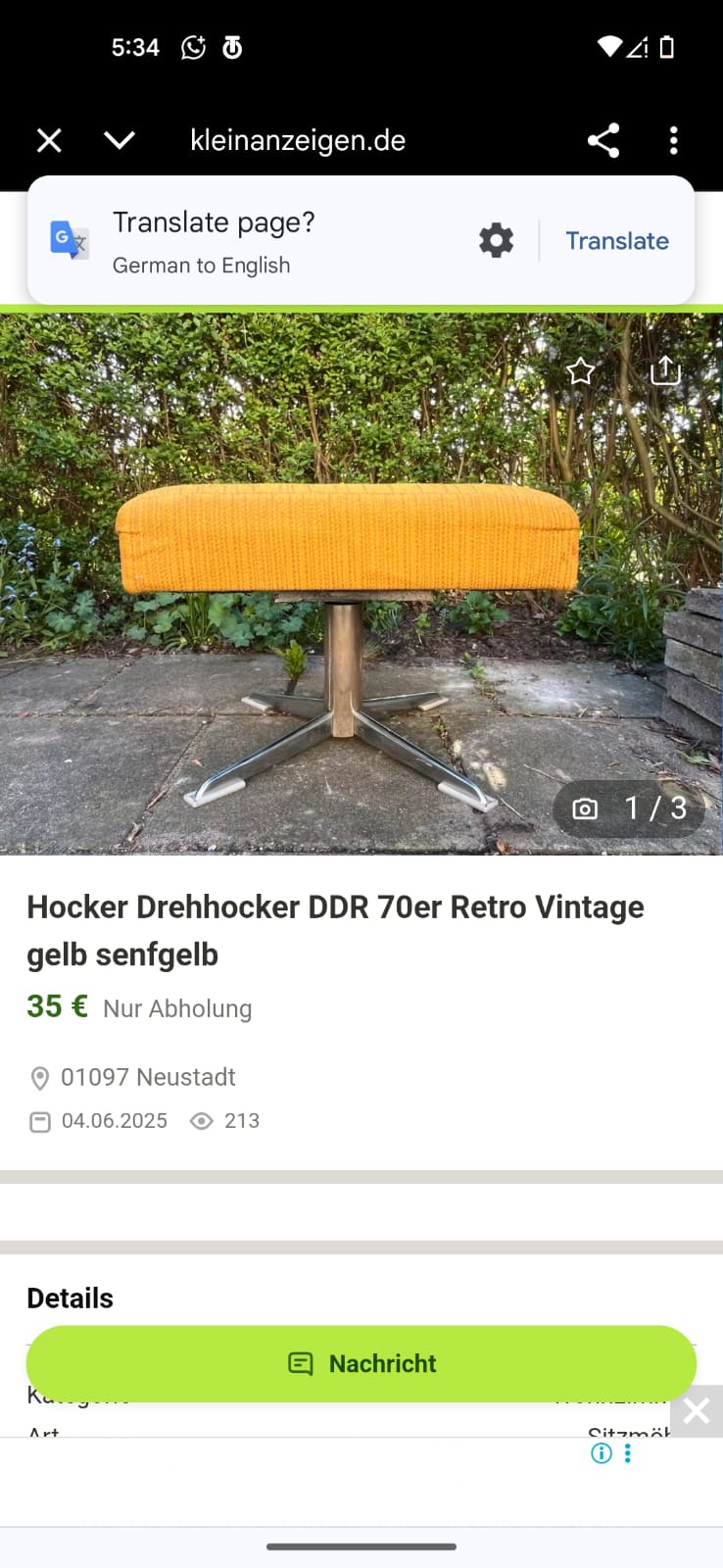
Task: Dismiss the bottom ad banner
Action: (696, 1411)
